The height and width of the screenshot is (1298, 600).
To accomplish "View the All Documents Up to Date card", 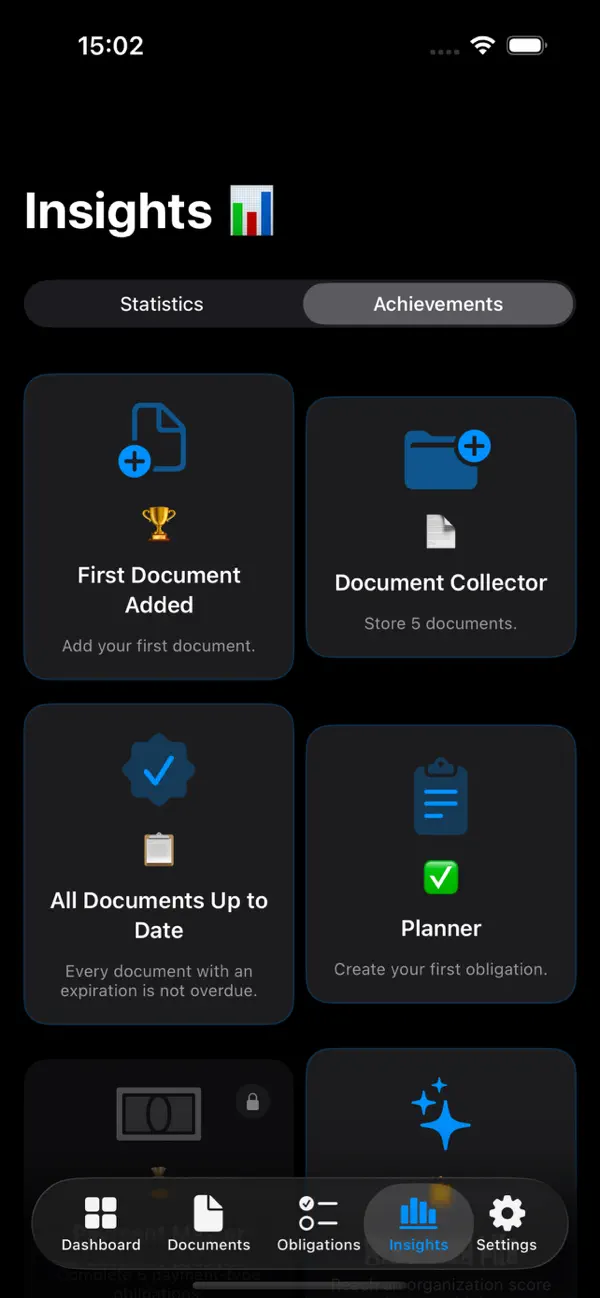I will tap(159, 864).
